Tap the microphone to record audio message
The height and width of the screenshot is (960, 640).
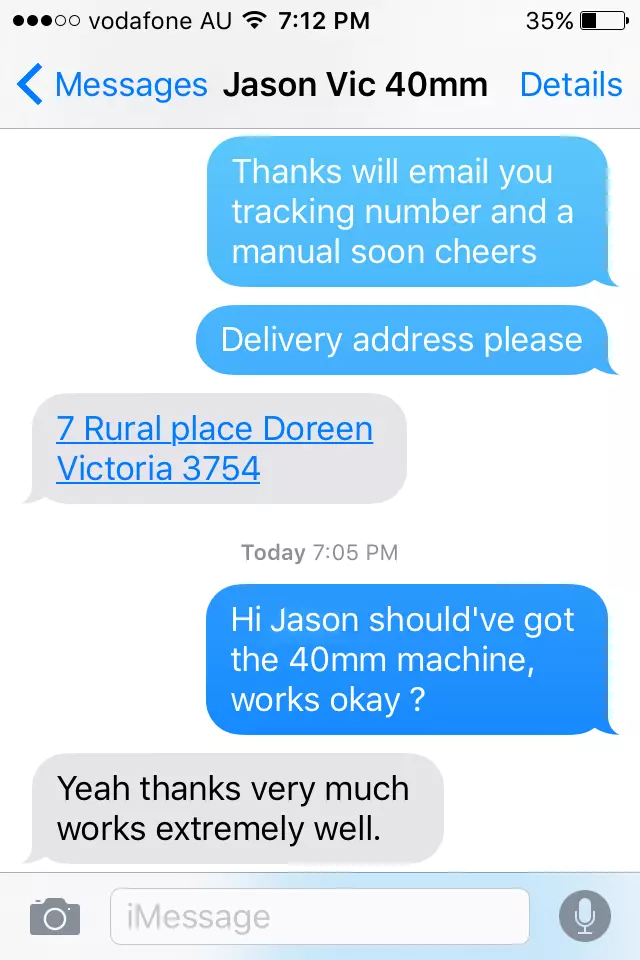(584, 916)
